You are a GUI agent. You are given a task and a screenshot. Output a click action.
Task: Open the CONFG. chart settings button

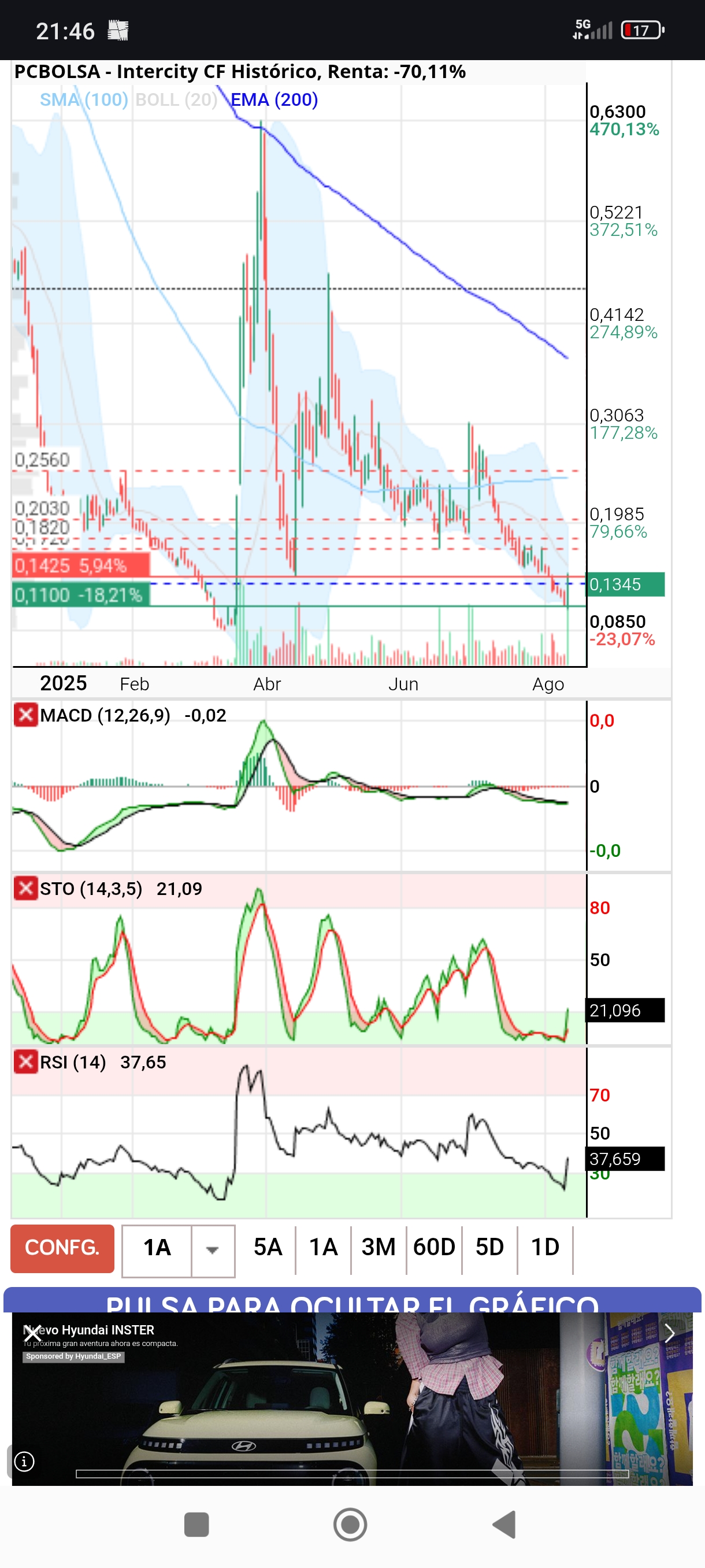pos(62,1248)
